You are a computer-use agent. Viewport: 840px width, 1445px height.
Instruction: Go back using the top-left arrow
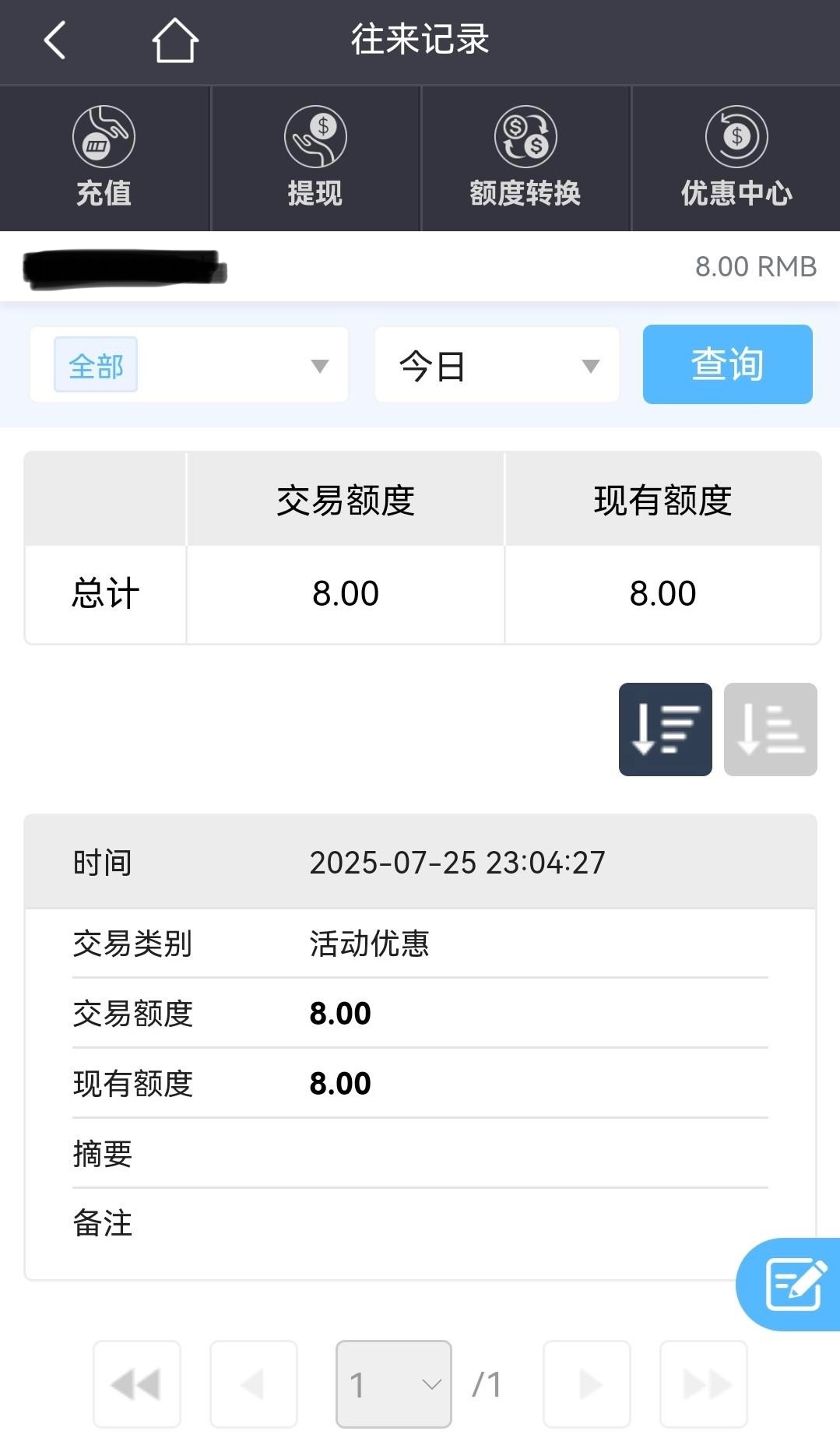[x=54, y=40]
